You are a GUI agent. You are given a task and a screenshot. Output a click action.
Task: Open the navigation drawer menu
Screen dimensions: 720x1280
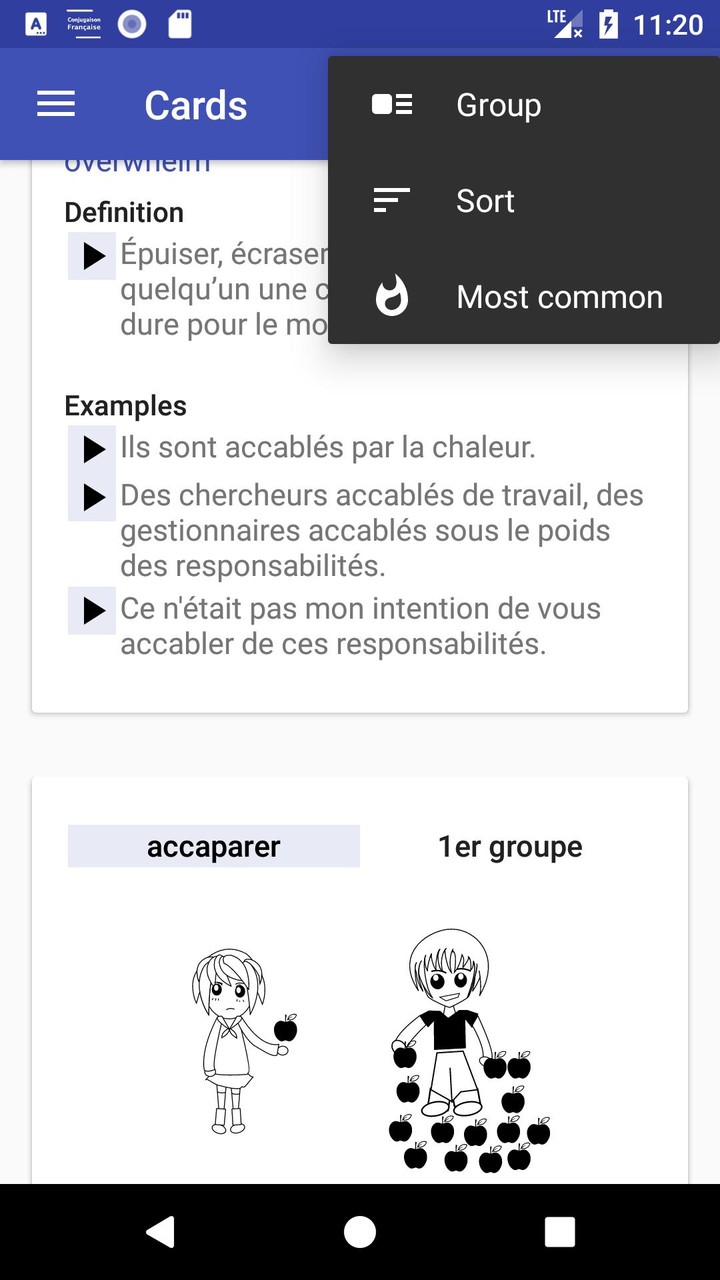point(55,104)
